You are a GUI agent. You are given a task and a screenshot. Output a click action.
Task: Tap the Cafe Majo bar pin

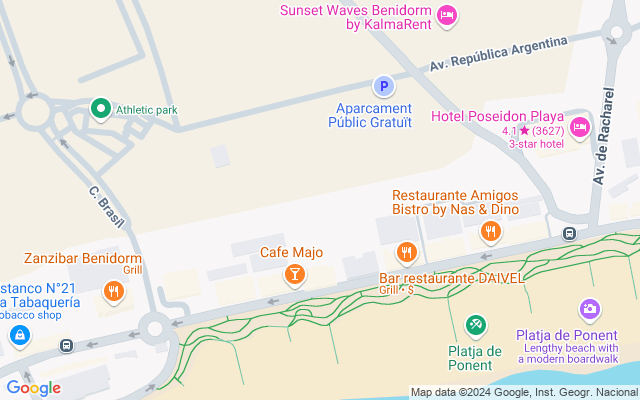[295, 274]
